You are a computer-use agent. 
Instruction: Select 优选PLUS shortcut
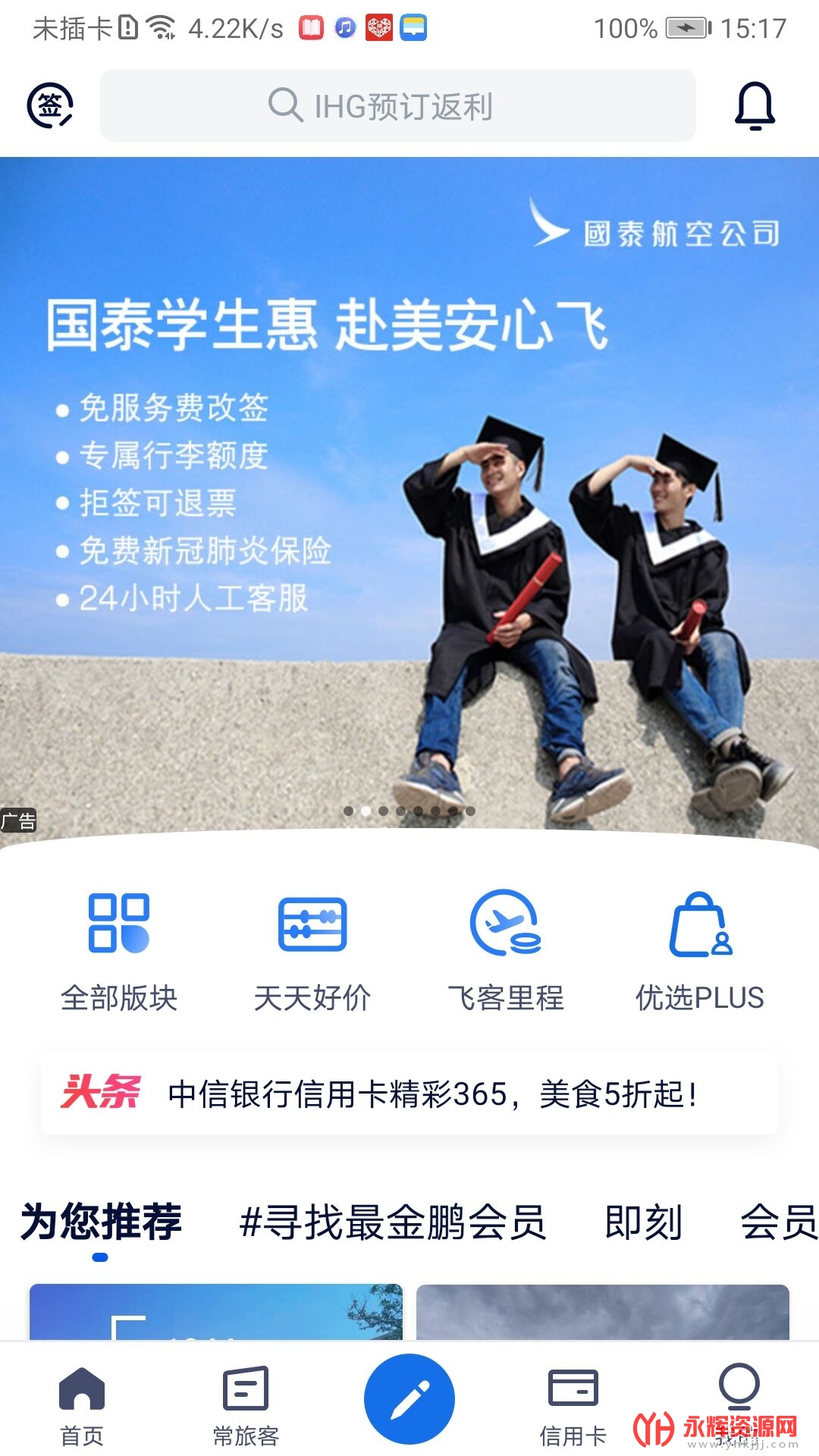(x=699, y=952)
